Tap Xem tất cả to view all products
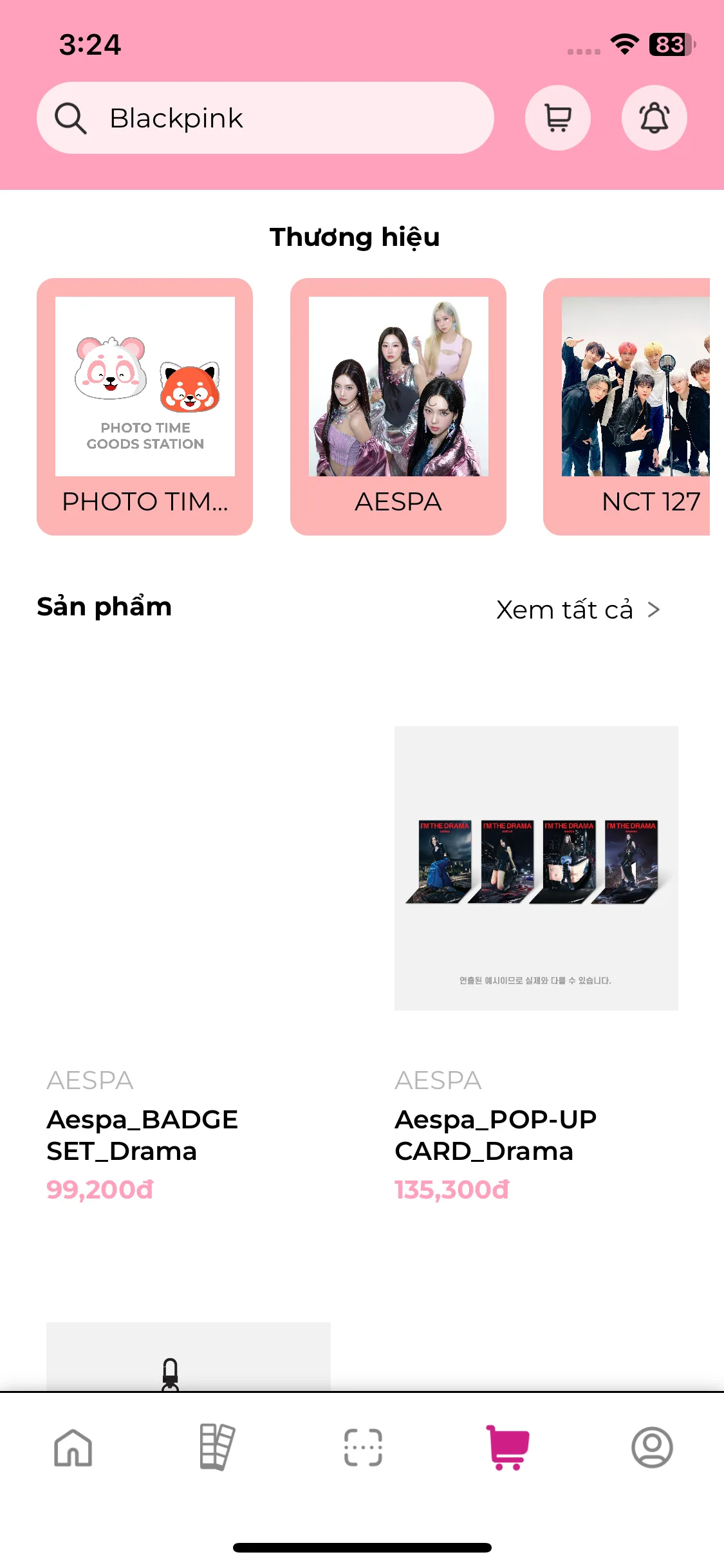Viewport: 724px width, 1568px height. (x=578, y=610)
